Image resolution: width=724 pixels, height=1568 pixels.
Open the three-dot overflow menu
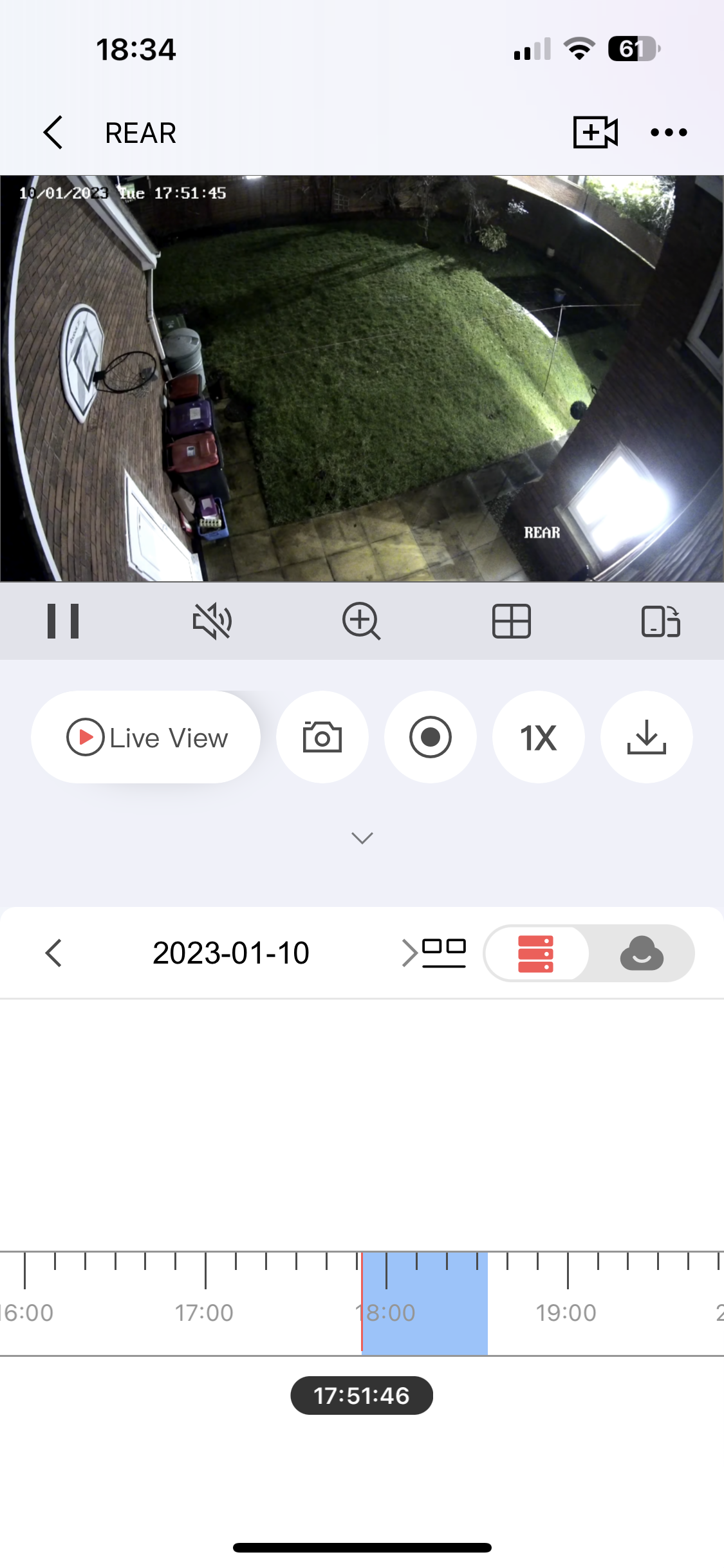click(669, 133)
